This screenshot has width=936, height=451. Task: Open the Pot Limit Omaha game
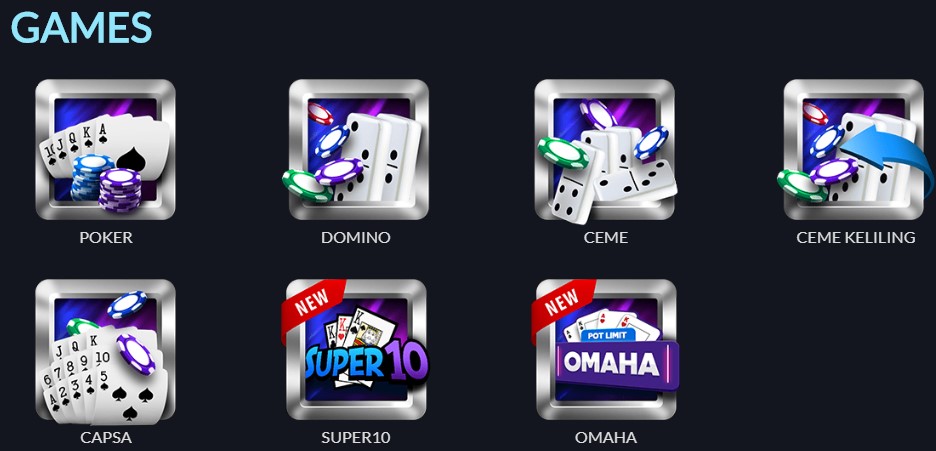[605, 350]
